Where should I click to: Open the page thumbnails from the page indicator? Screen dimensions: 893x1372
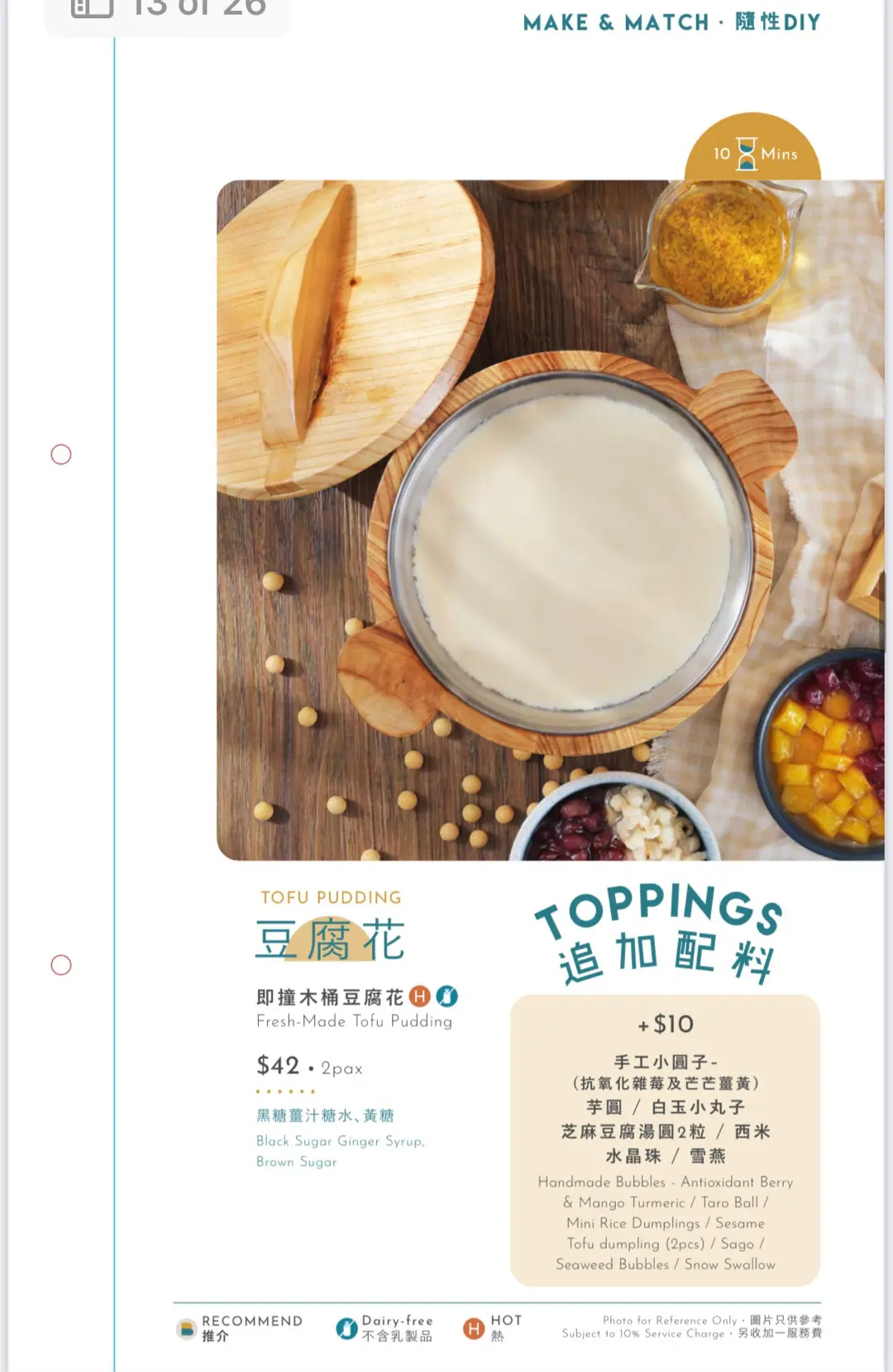(x=92, y=8)
